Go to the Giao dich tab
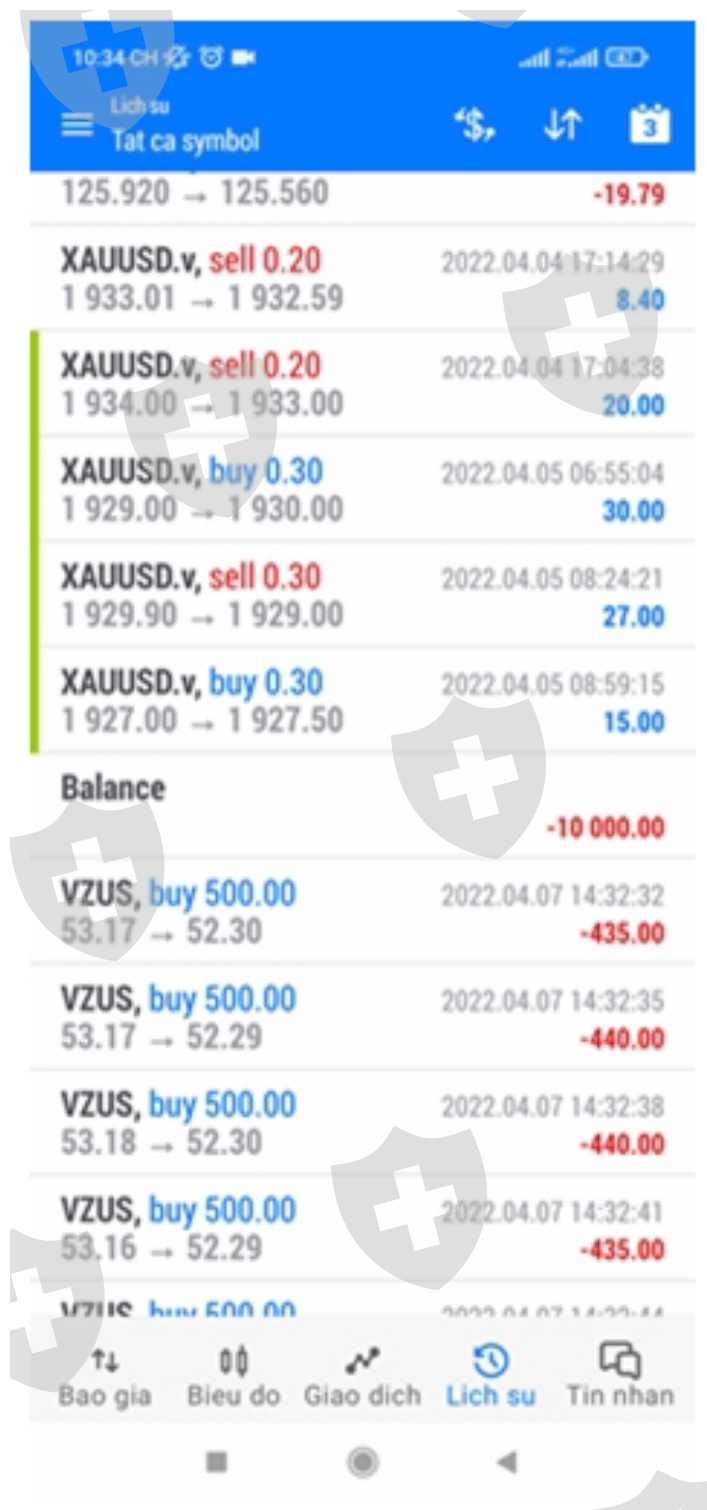Viewport: 707px width, 1510px height. (x=362, y=1377)
